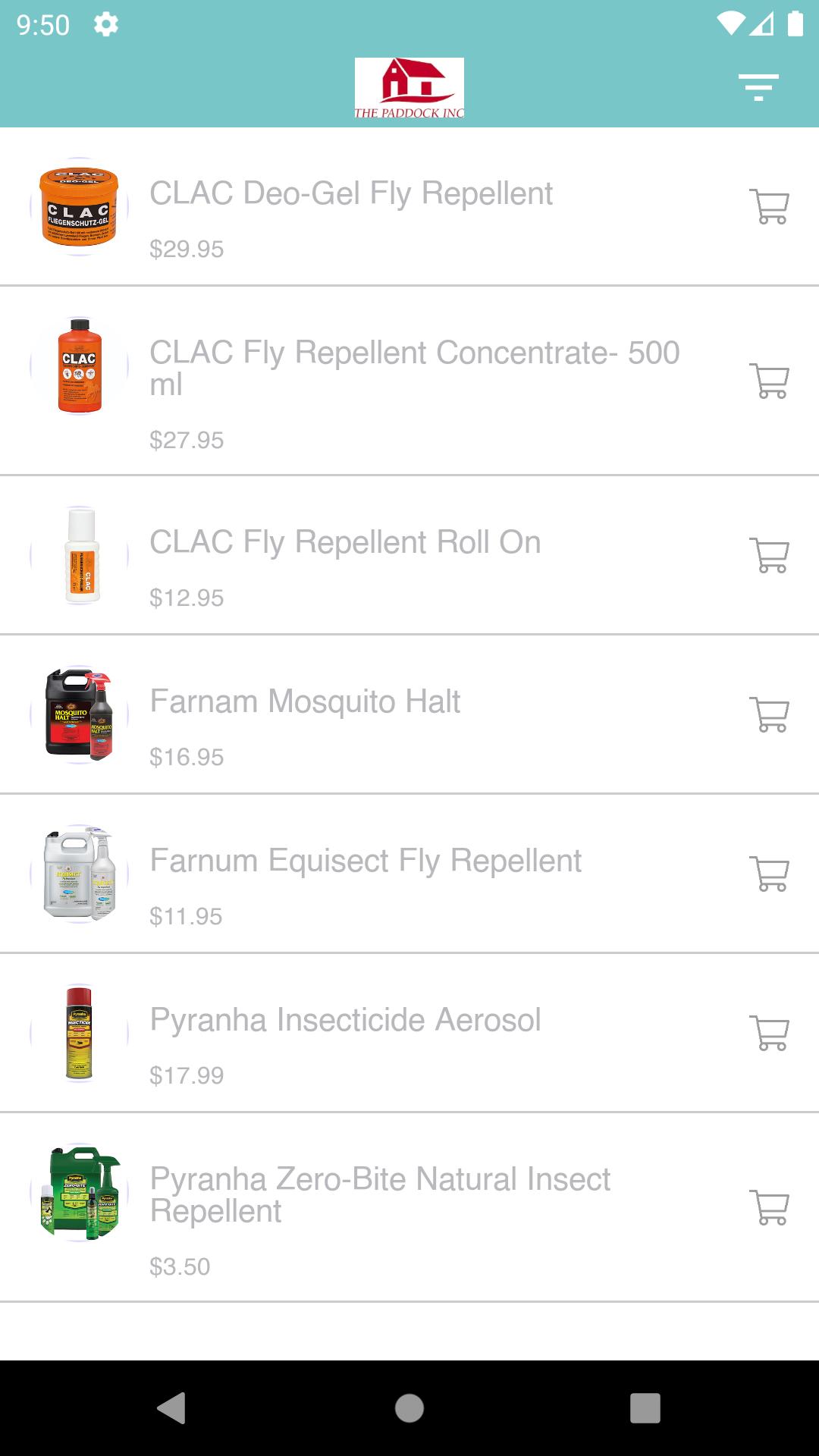Go back using the system back button
The width and height of the screenshot is (819, 1456).
tap(171, 1408)
